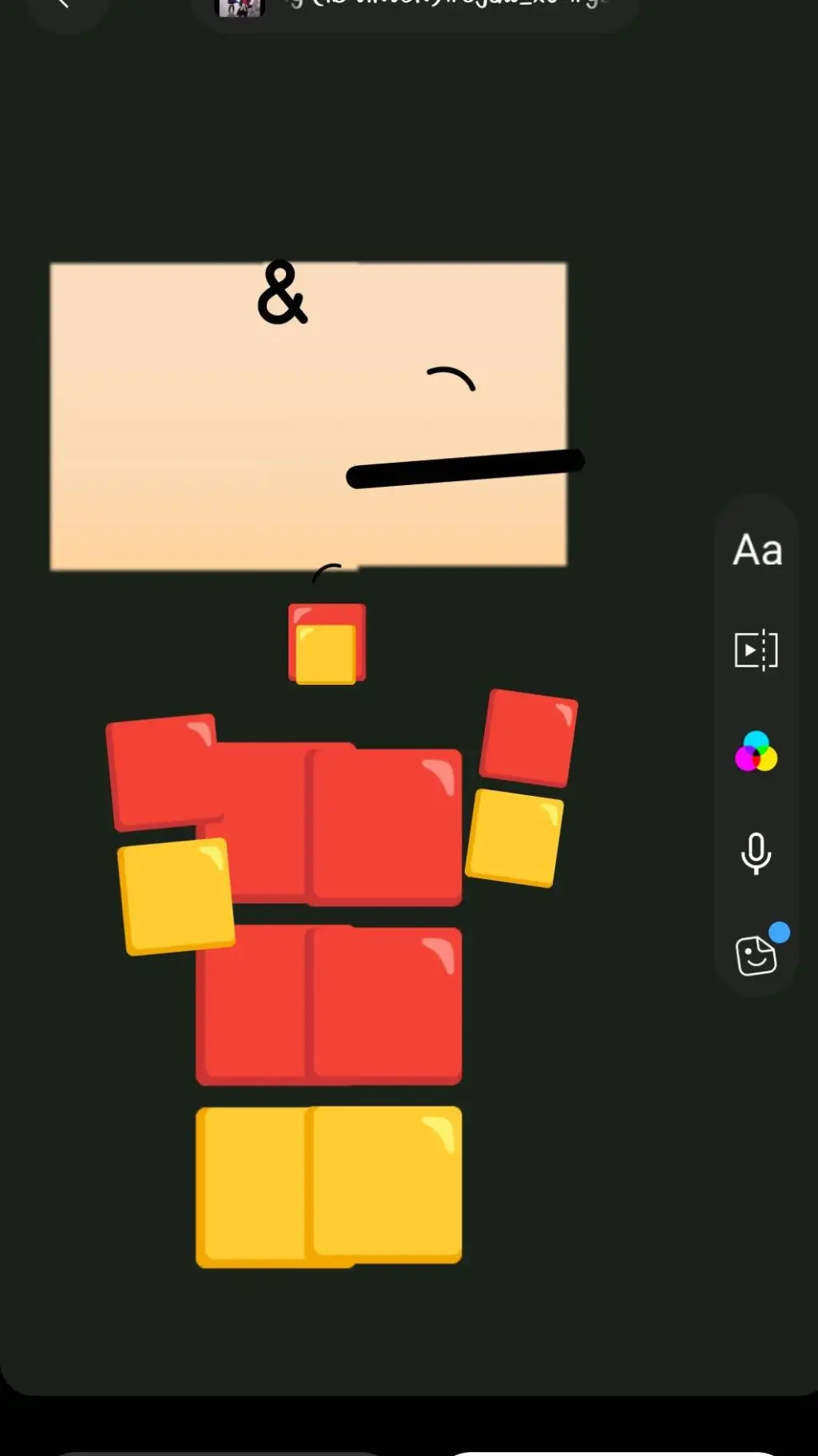818x1456 pixels.
Task: Open the video template/split tool
Action: pyautogui.click(x=756, y=650)
